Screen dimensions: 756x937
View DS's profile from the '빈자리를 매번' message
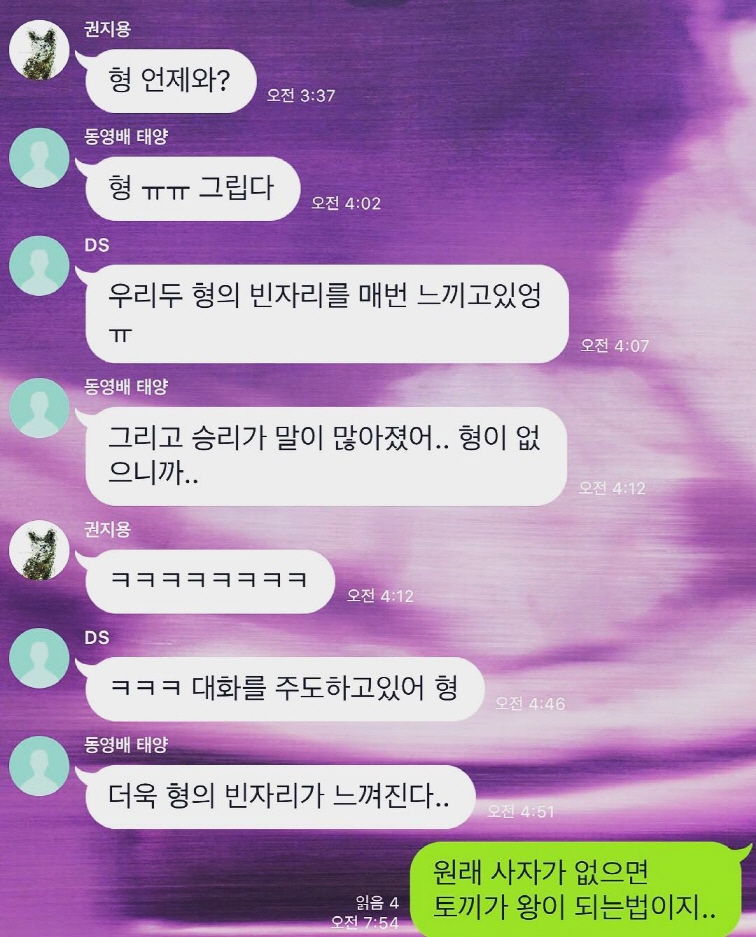tap(39, 265)
